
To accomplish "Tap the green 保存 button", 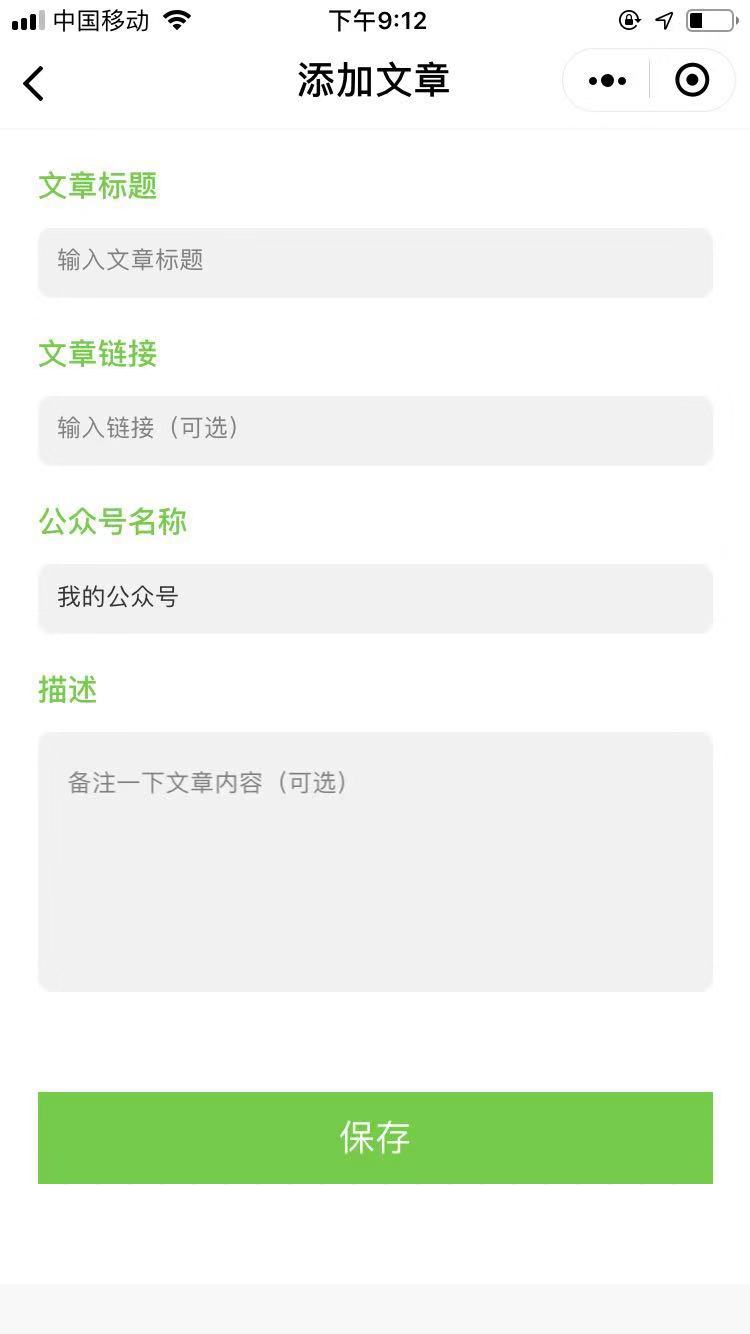I will [375, 1138].
